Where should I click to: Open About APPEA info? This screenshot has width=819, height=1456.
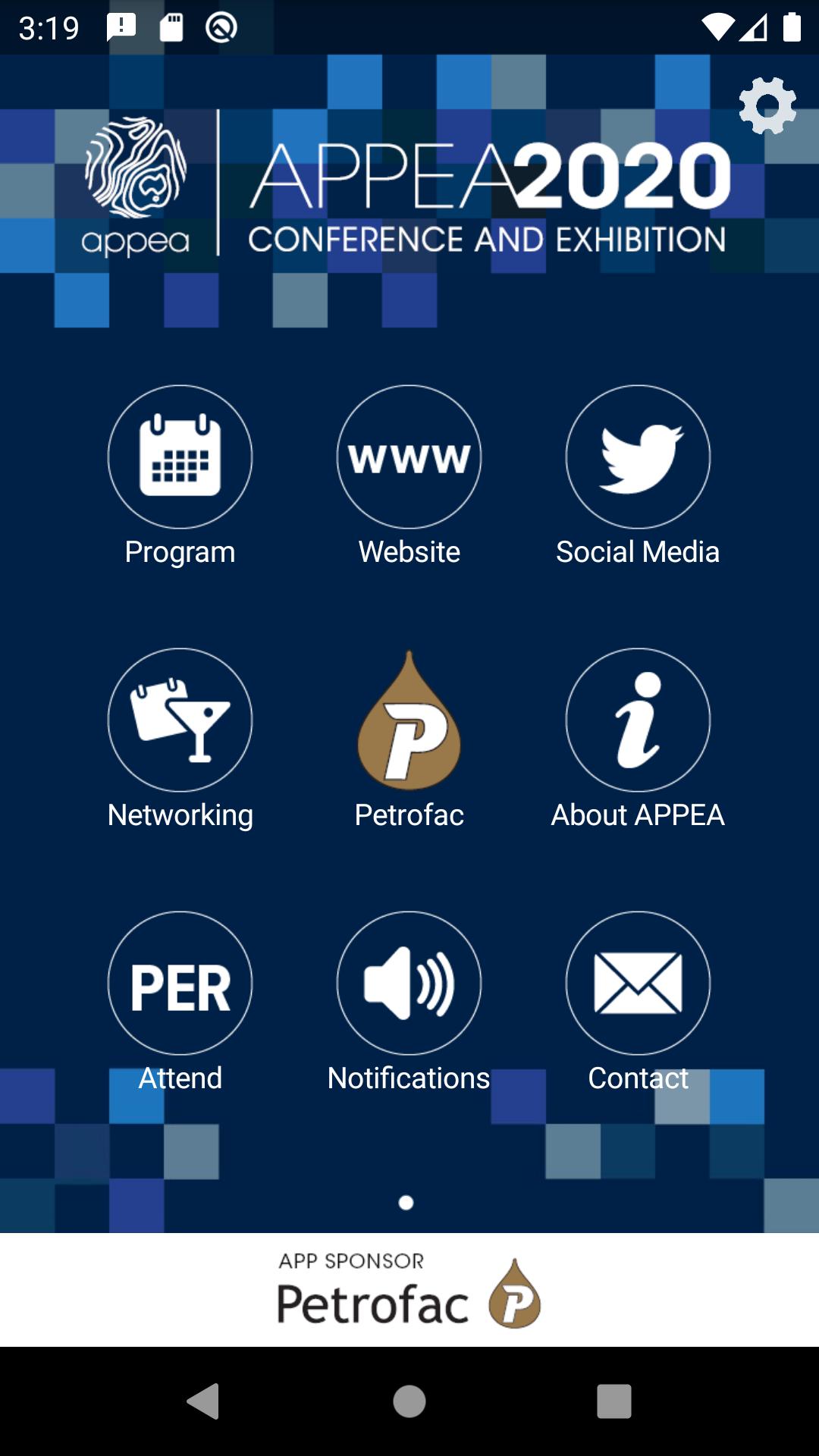coord(638,720)
